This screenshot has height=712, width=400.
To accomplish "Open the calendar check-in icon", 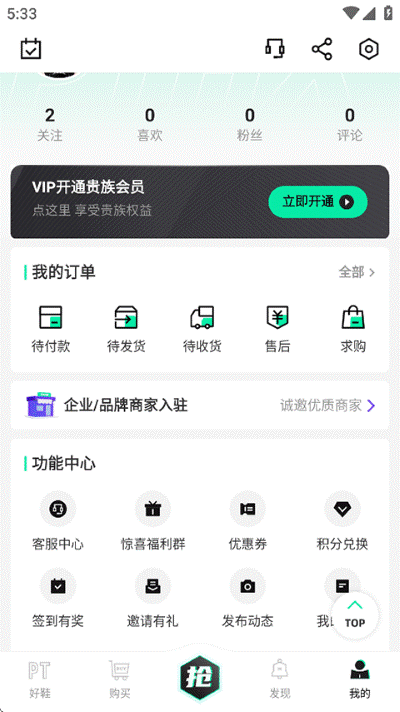I will (31, 49).
